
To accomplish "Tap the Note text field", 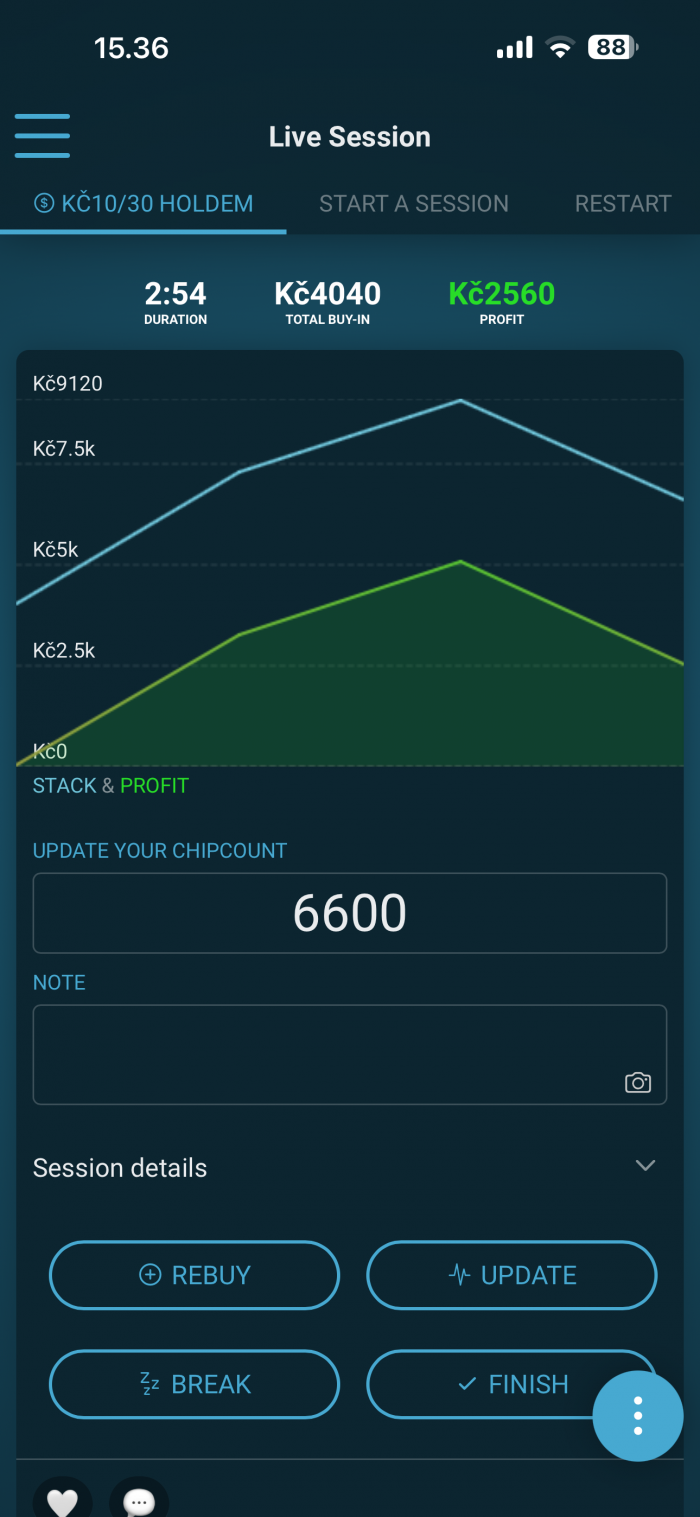I will tap(350, 1054).
